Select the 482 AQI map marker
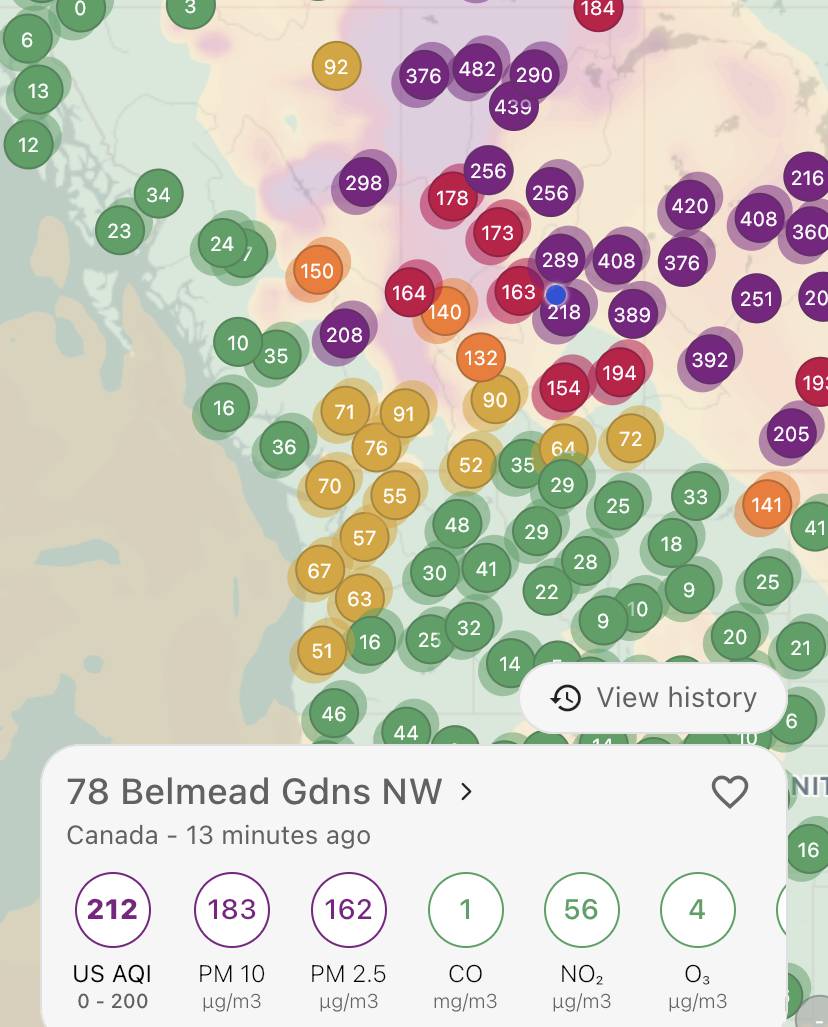This screenshot has height=1027, width=828. pyautogui.click(x=477, y=69)
